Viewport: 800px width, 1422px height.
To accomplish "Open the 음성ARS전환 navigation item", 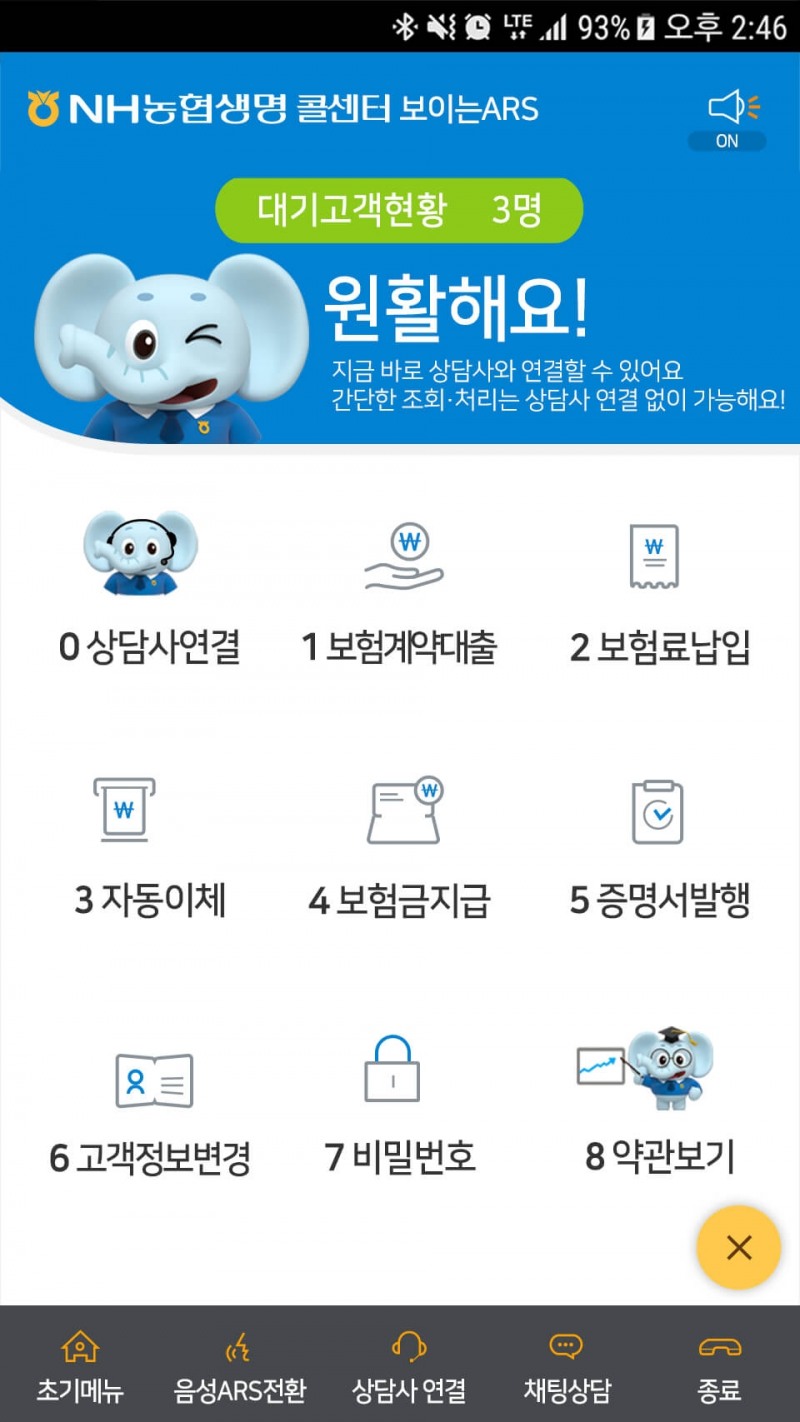I will coord(240,1365).
